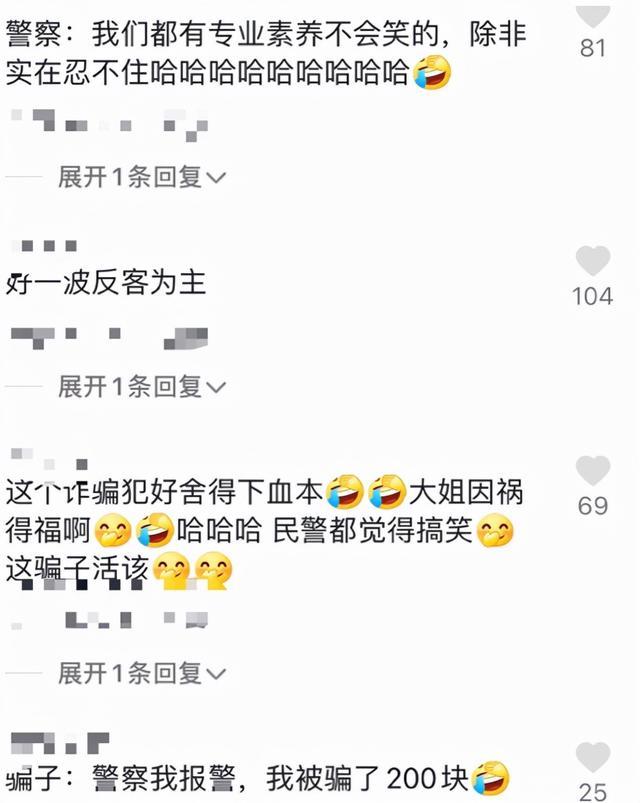This screenshot has width=640, height=803.
Task: Expand the reply under the 这骗子活该 comment
Action: pyautogui.click(x=142, y=674)
